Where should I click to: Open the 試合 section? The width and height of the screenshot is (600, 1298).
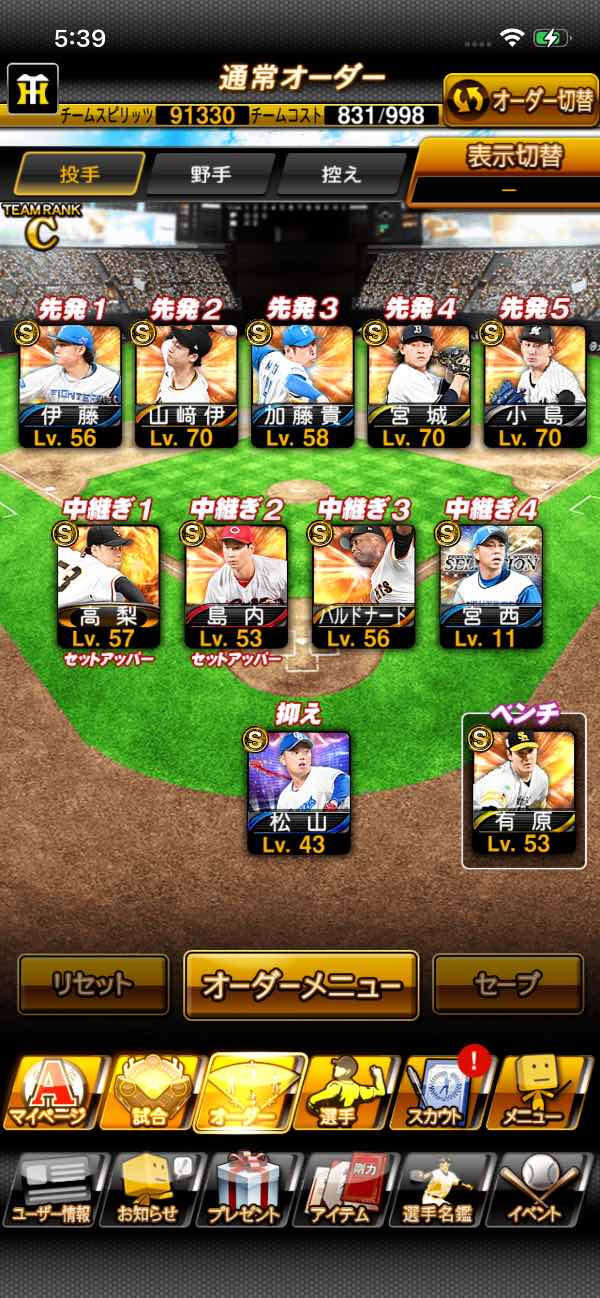(x=151, y=1094)
